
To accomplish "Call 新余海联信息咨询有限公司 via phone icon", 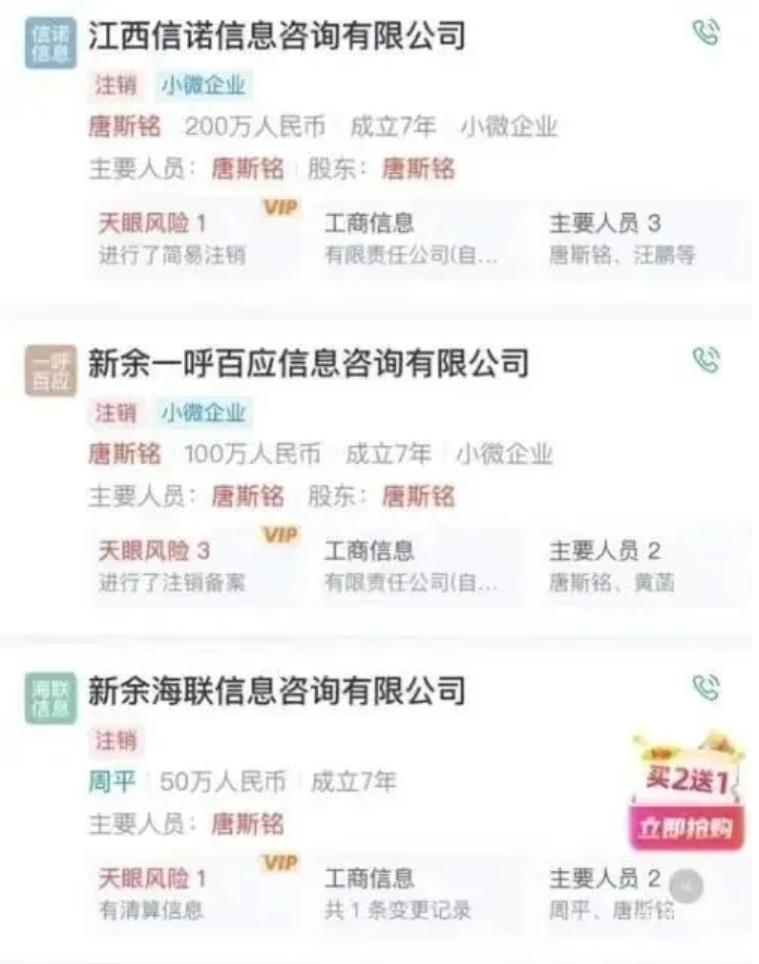I will pyautogui.click(x=706, y=687).
